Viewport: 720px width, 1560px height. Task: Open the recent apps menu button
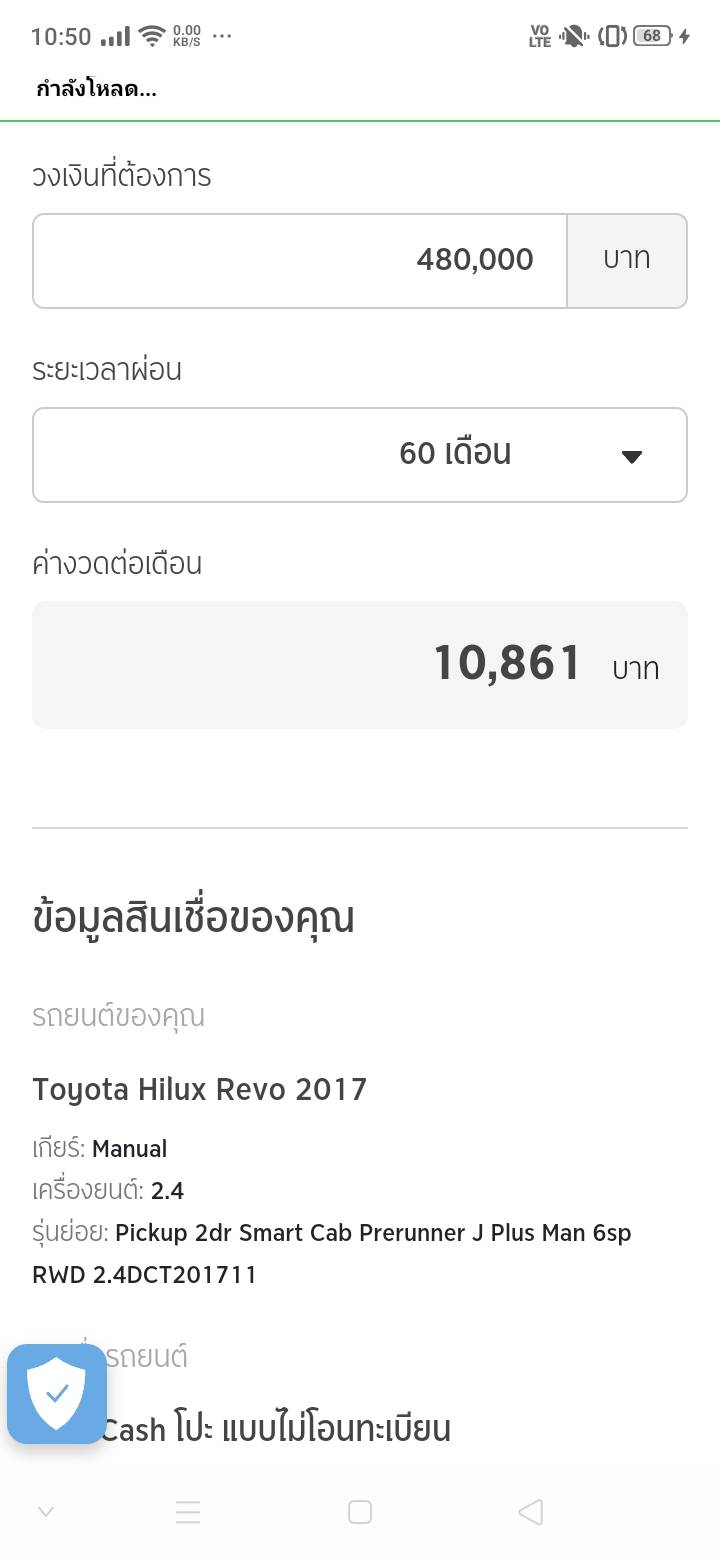(x=188, y=1512)
